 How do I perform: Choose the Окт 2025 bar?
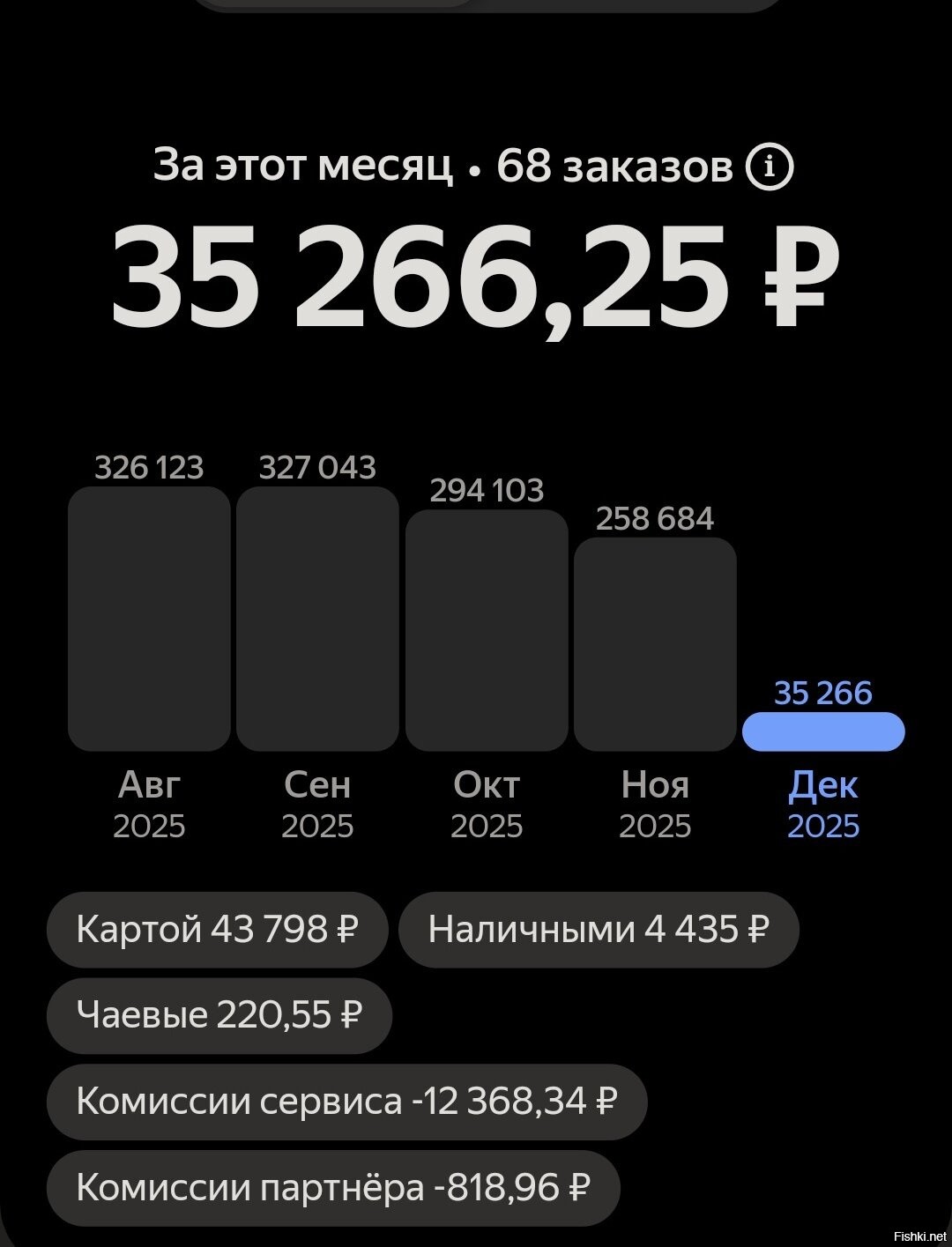click(x=487, y=630)
